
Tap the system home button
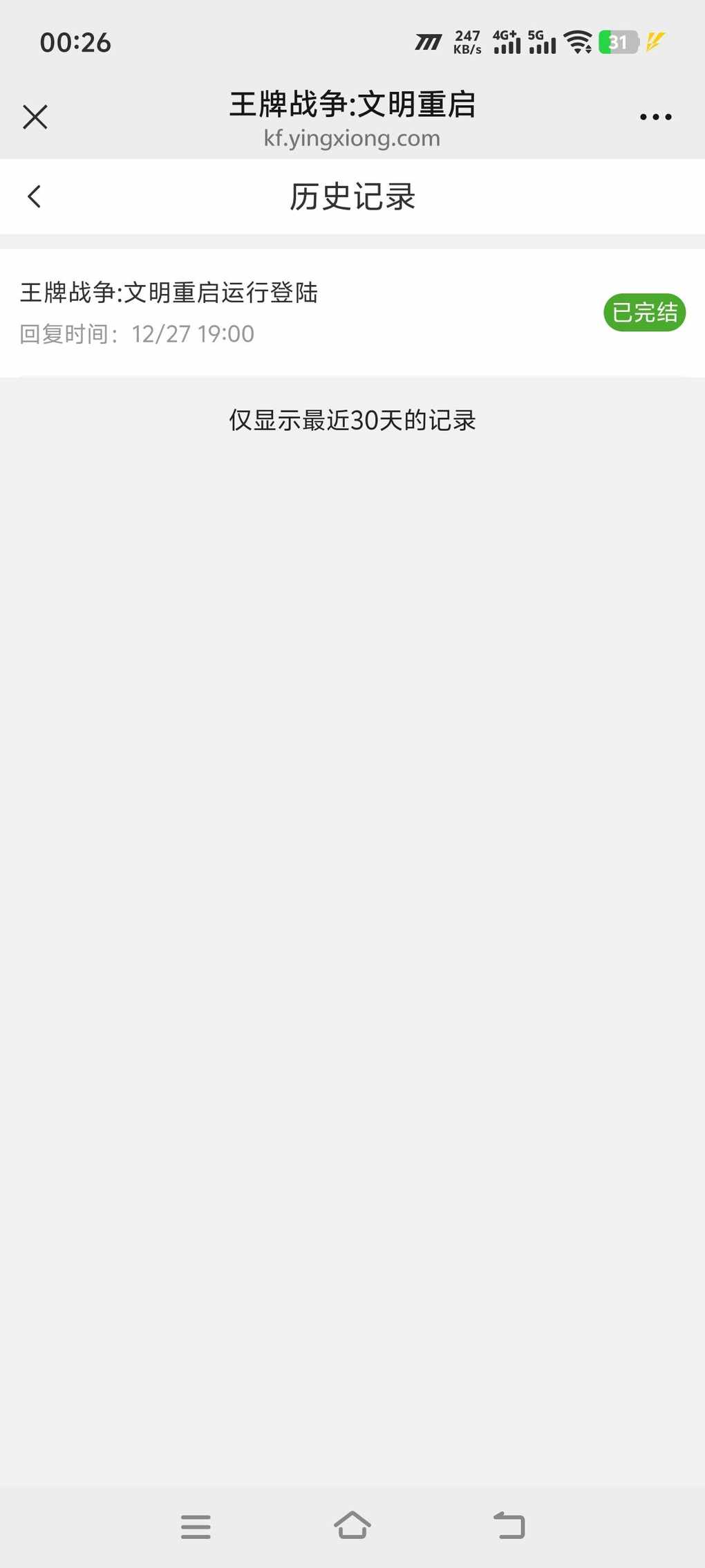click(x=352, y=1525)
